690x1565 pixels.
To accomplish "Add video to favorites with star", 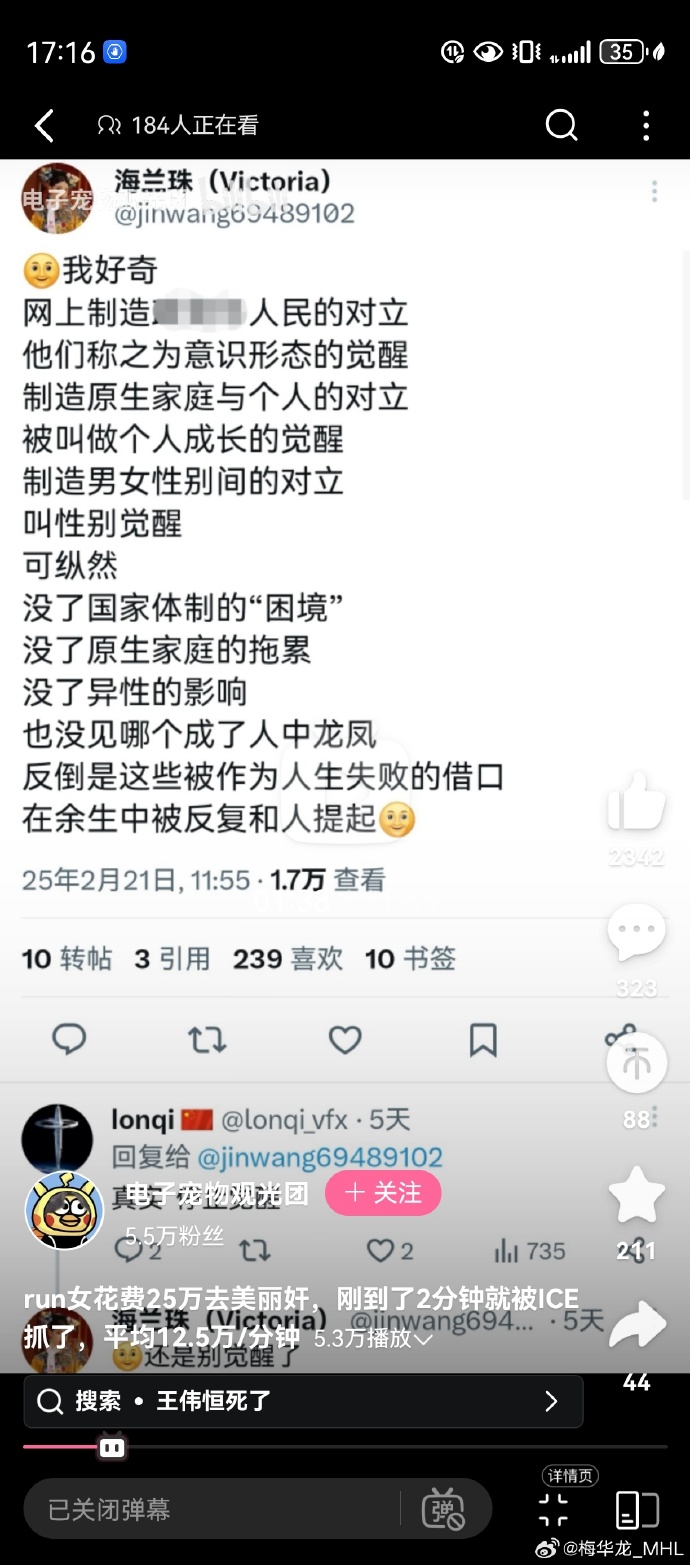I will coord(636,1195).
